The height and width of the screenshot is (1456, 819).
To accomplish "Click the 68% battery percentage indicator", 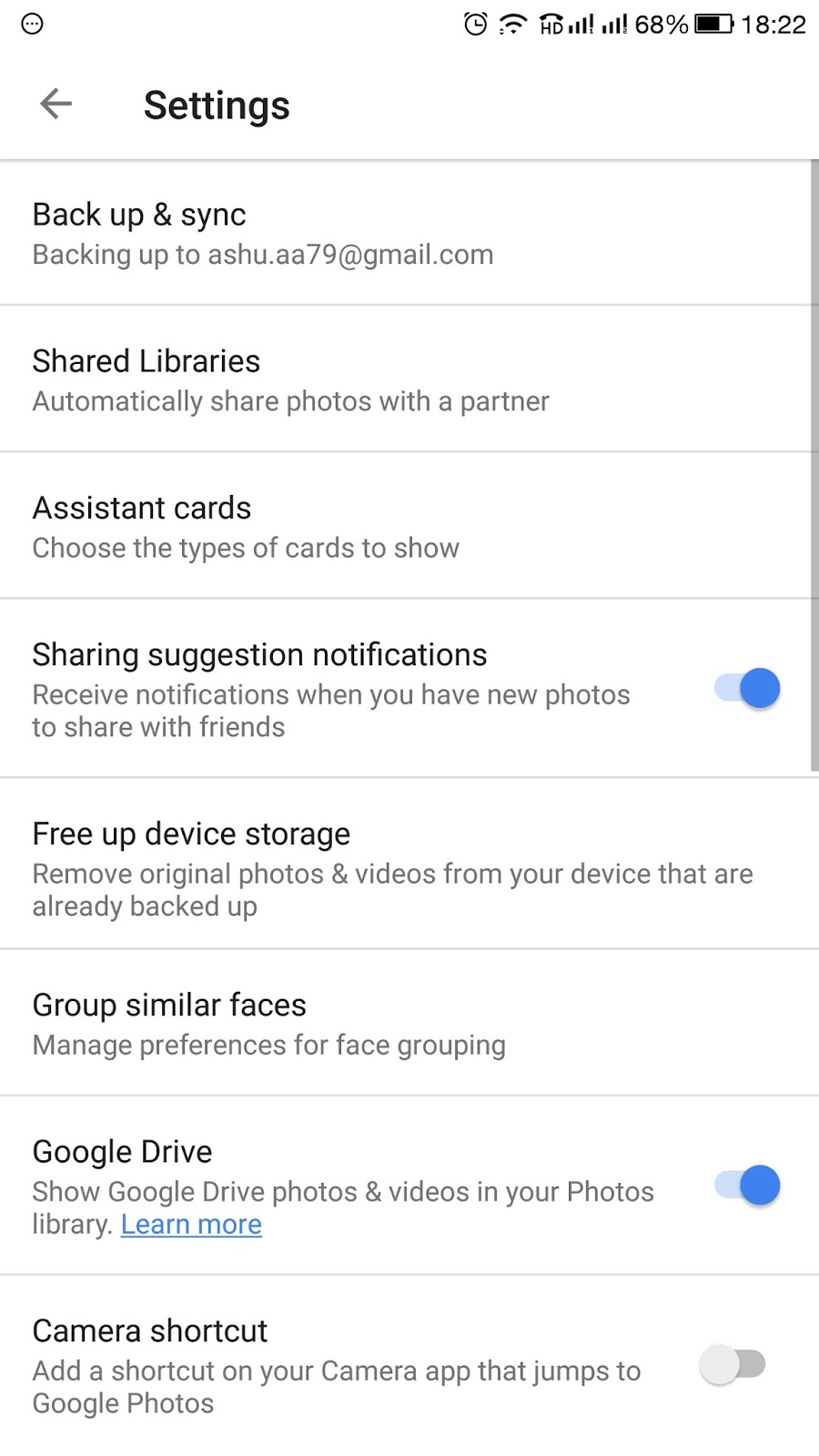I will (x=660, y=25).
